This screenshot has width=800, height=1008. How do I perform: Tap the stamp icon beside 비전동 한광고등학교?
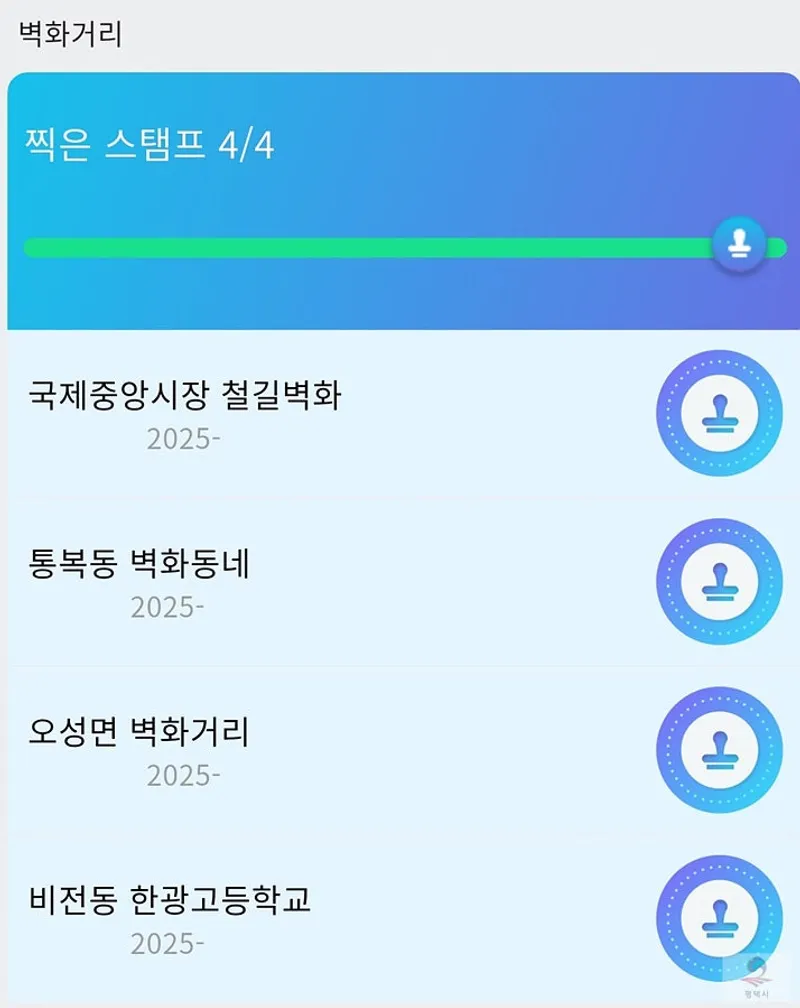(x=719, y=917)
